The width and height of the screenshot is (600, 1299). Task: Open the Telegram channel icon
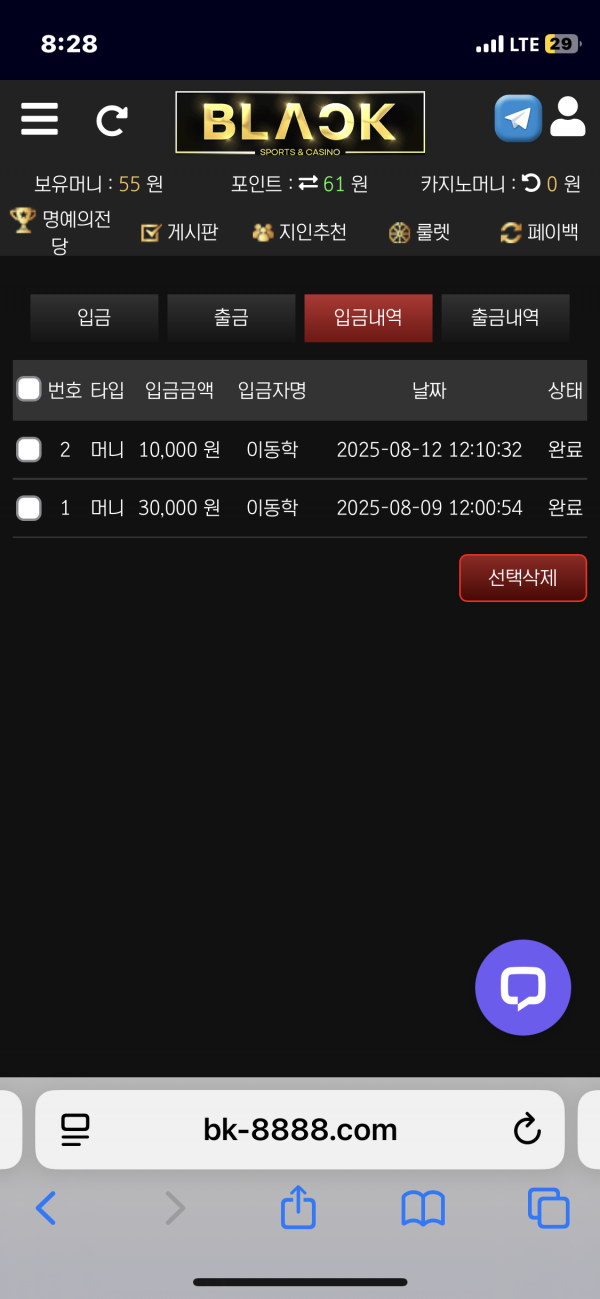[518, 119]
